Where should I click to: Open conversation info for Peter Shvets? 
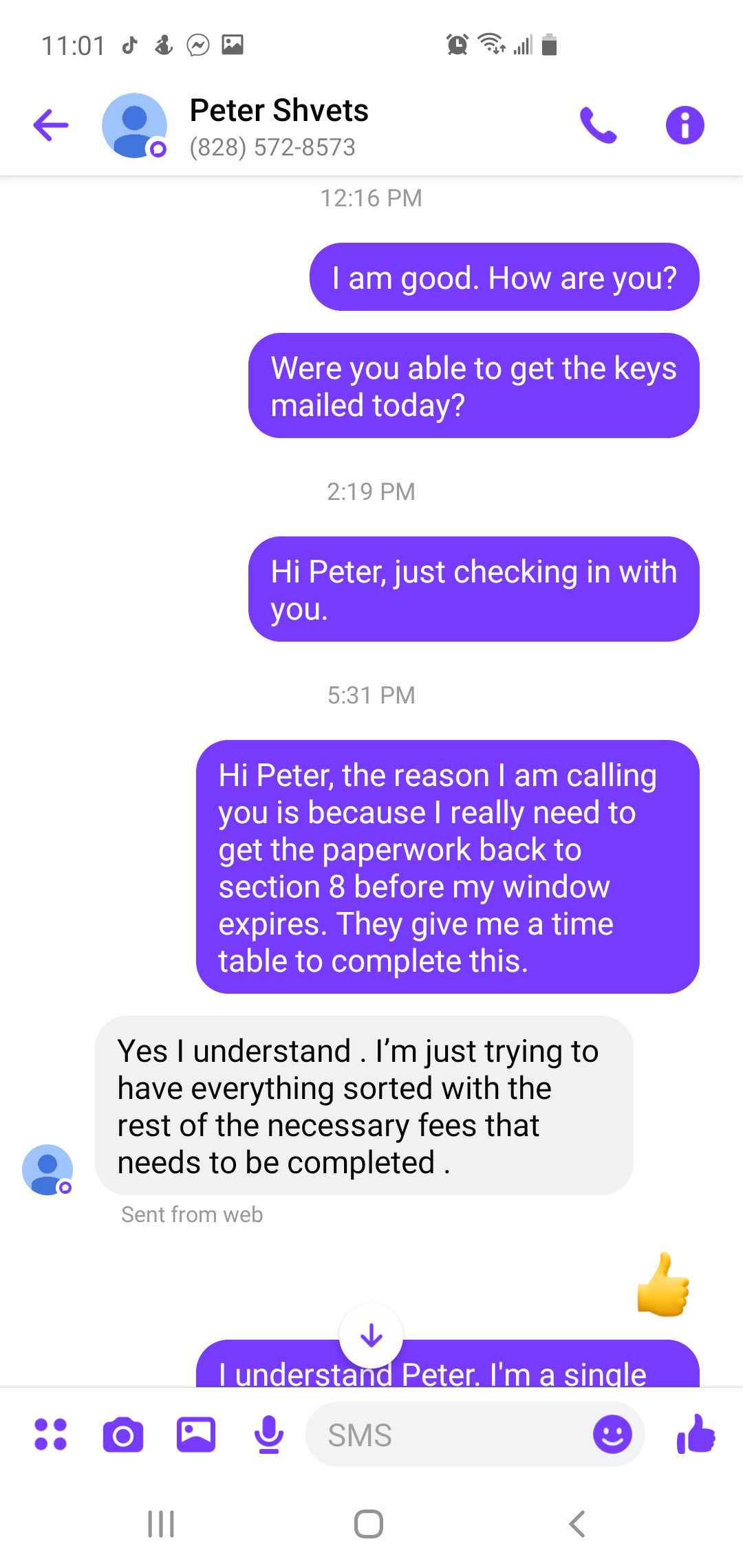(685, 125)
